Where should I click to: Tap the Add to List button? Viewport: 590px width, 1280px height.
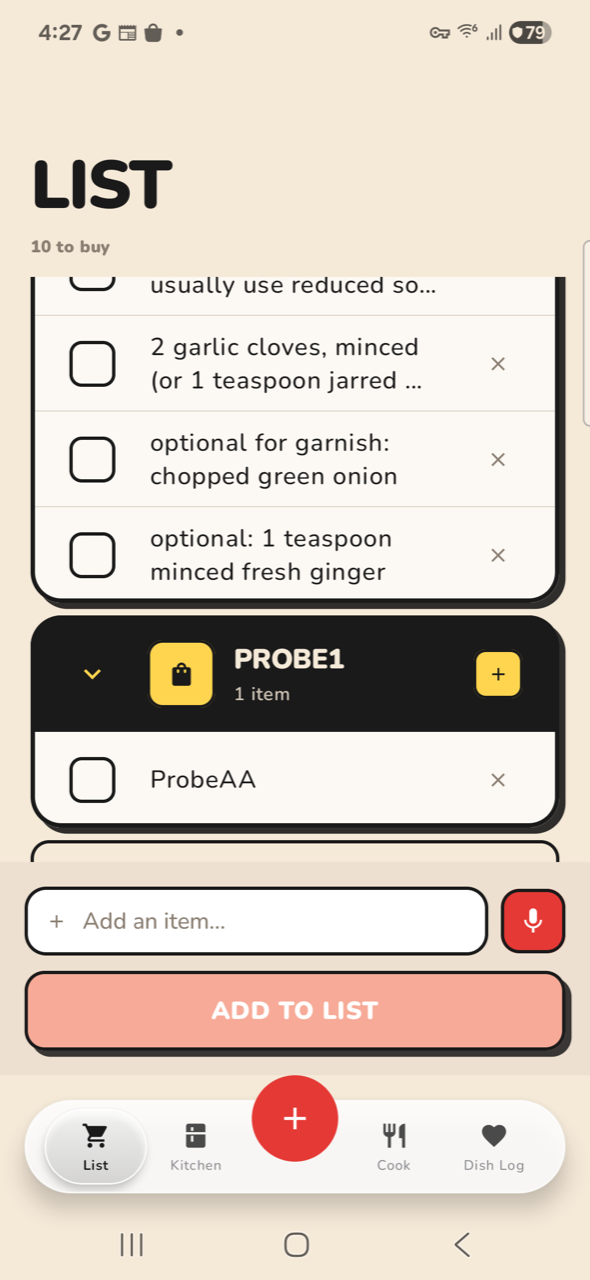(x=295, y=1010)
